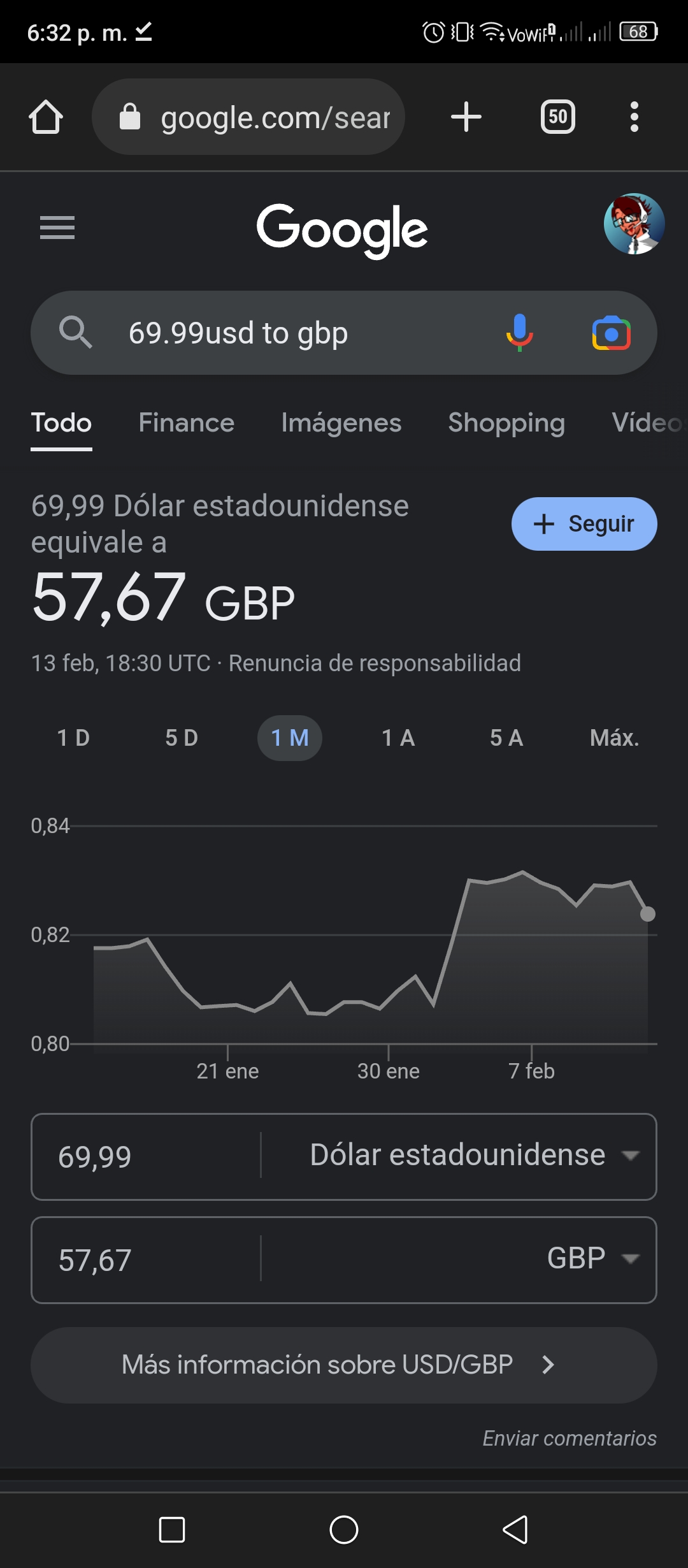Open a new browser tab
This screenshot has width=688, height=1568.
tap(466, 117)
